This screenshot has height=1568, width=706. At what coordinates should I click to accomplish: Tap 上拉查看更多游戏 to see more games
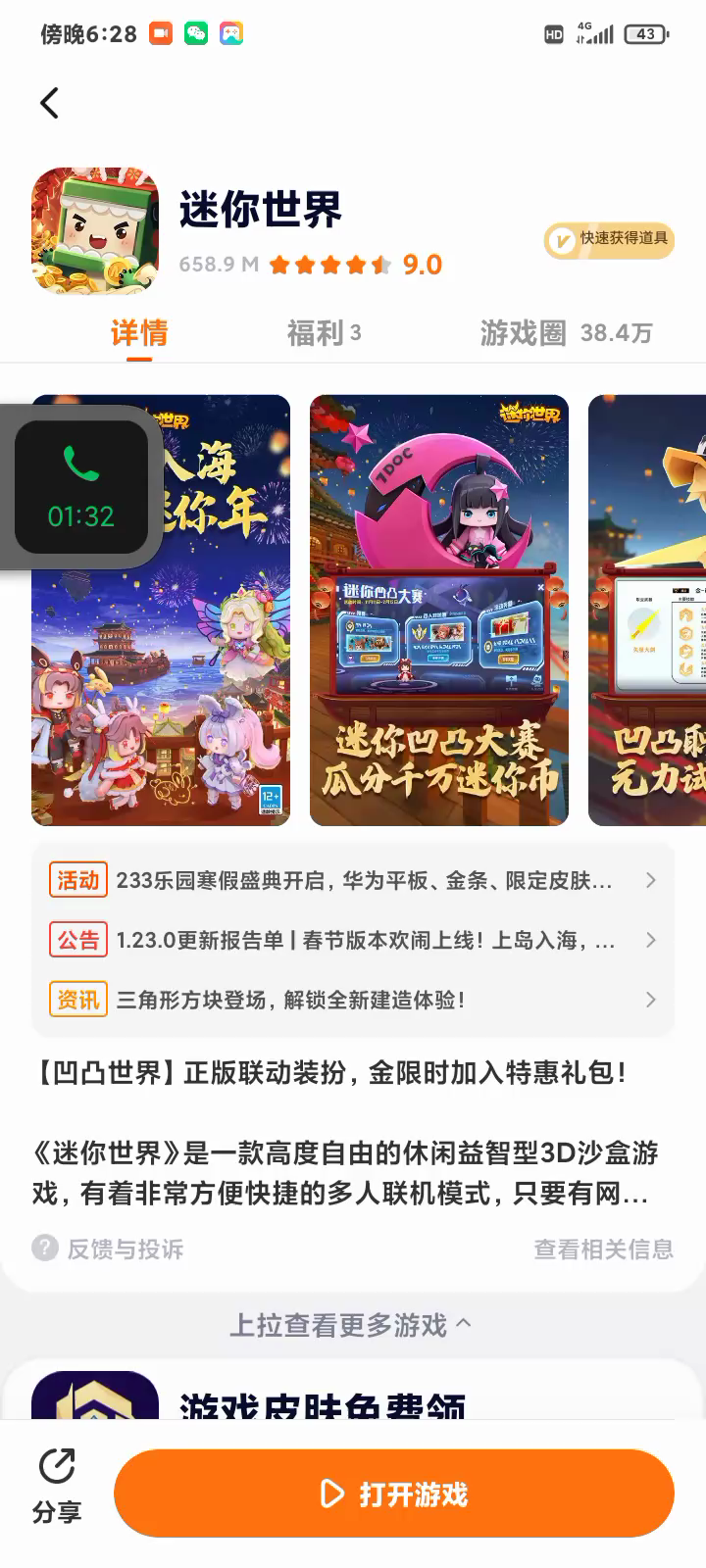tap(351, 1325)
